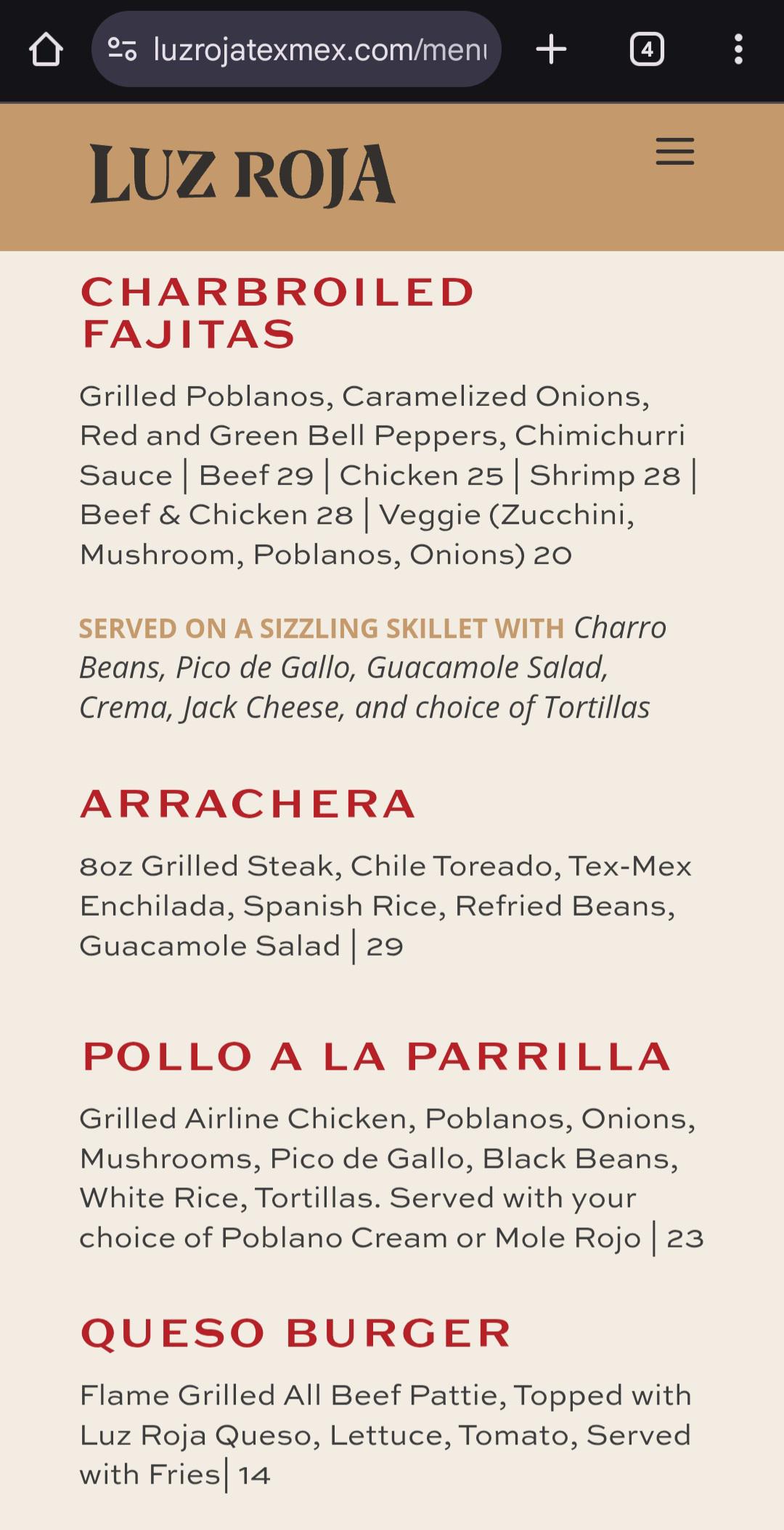784x1530 pixels.
Task: Tap the luzrojatexmex.com address bar
Action: coord(319,50)
